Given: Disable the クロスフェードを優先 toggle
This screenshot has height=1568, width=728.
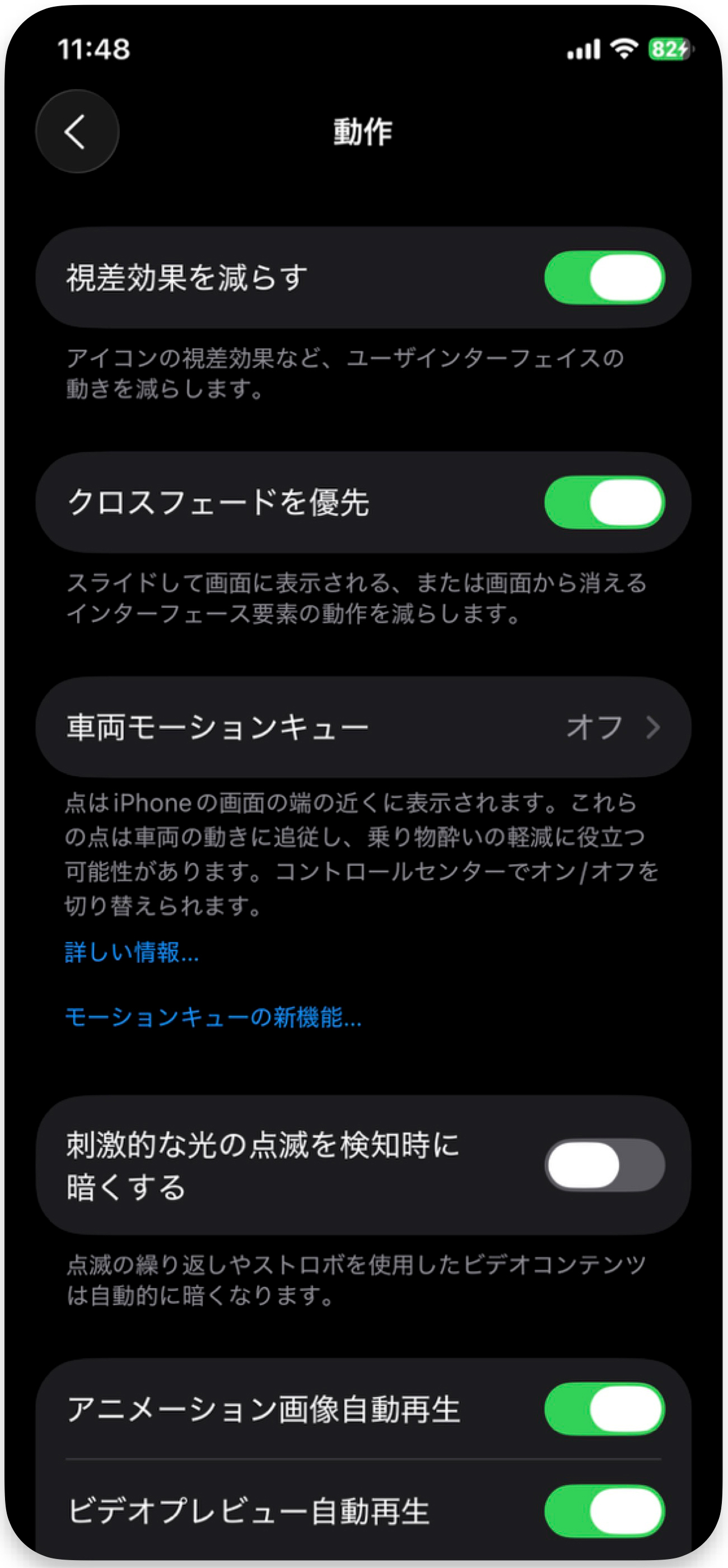Looking at the screenshot, I should pos(604,502).
